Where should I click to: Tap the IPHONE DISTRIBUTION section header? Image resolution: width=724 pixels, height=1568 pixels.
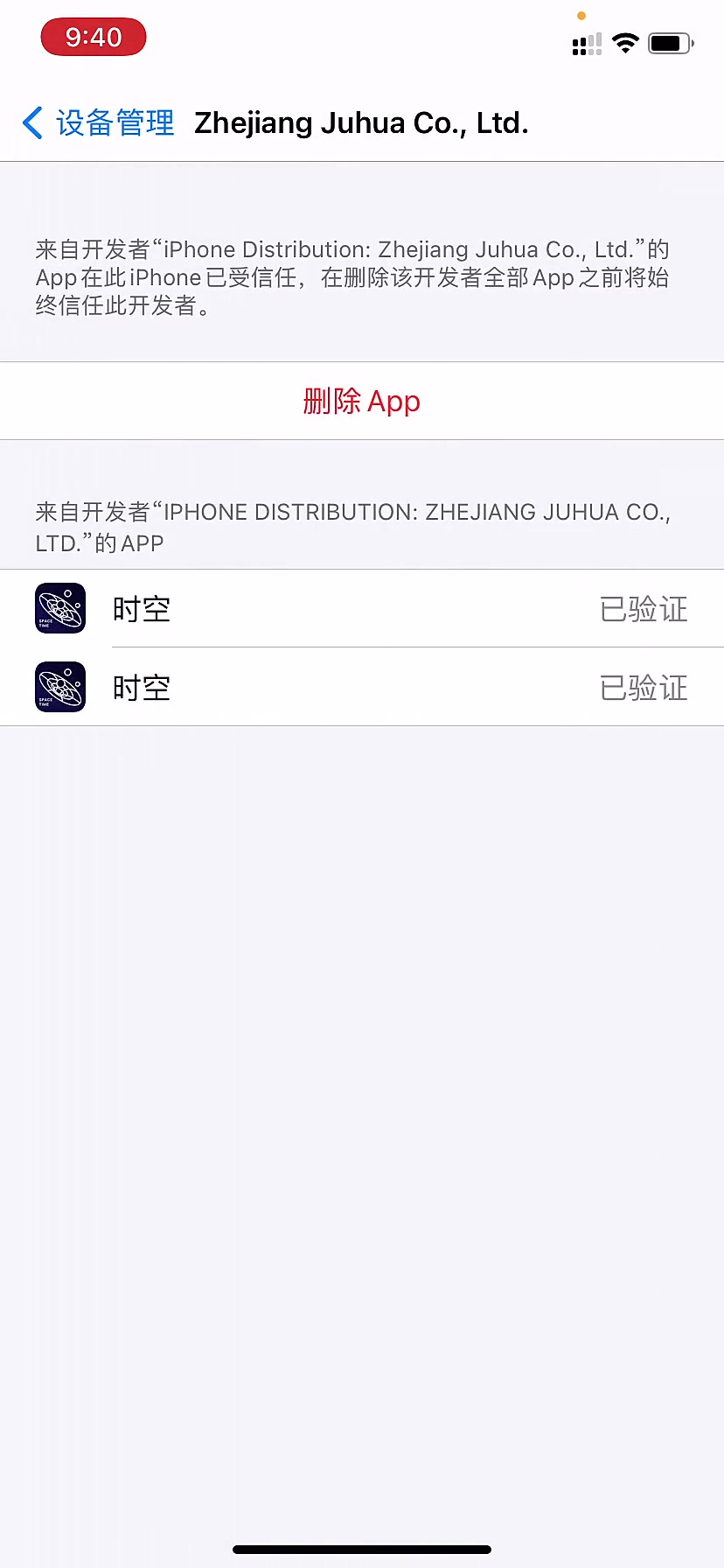coord(350,527)
